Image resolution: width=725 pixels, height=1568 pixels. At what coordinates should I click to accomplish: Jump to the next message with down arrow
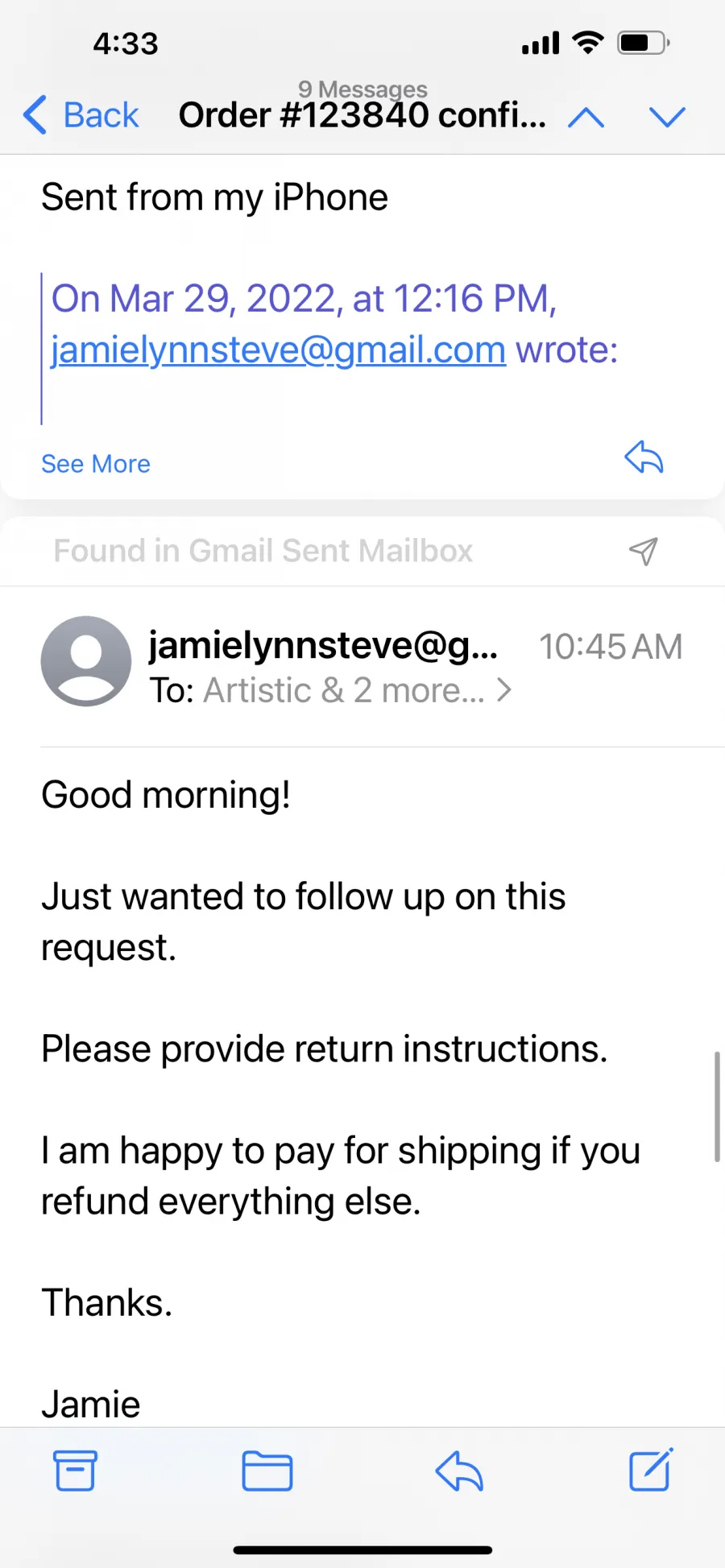click(x=667, y=118)
